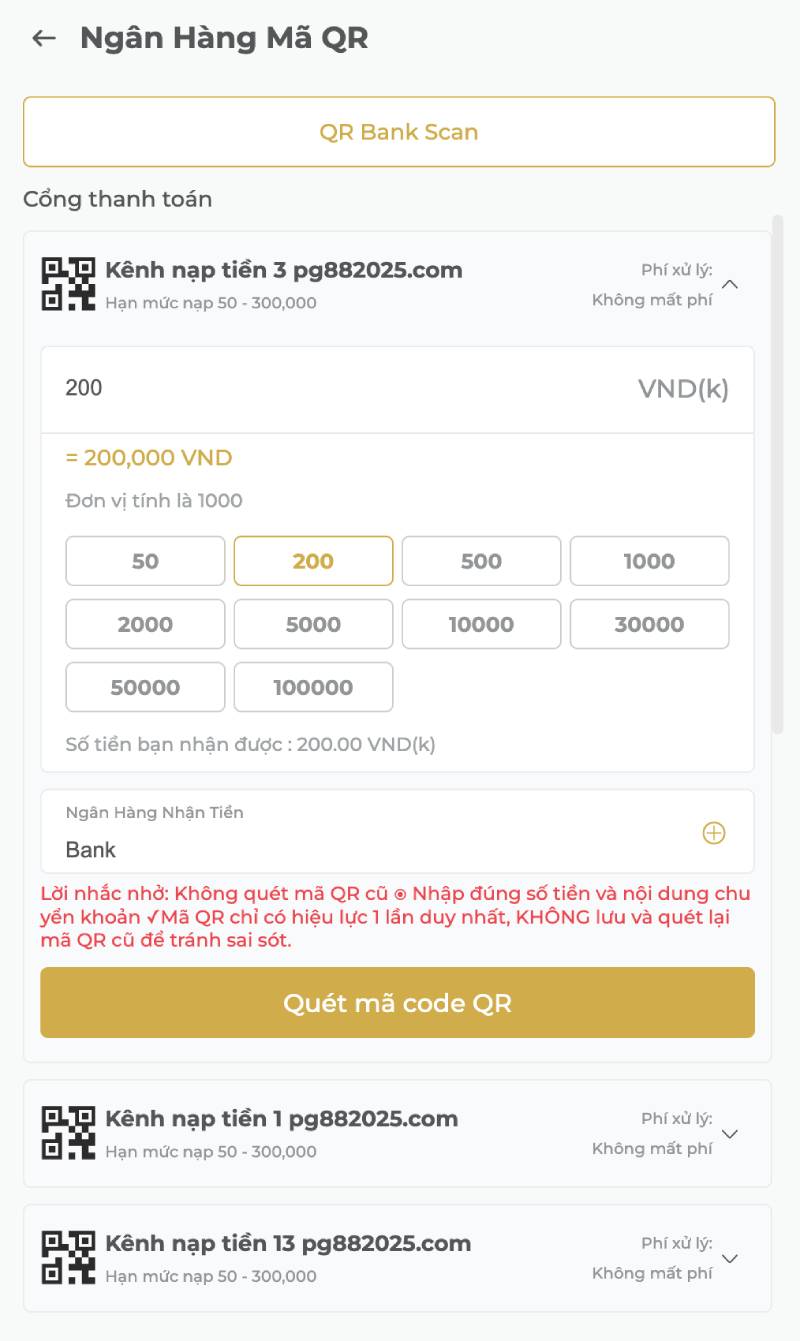Image resolution: width=800 pixels, height=1341 pixels.
Task: Choose the 500 deposit amount
Action: pos(481,561)
